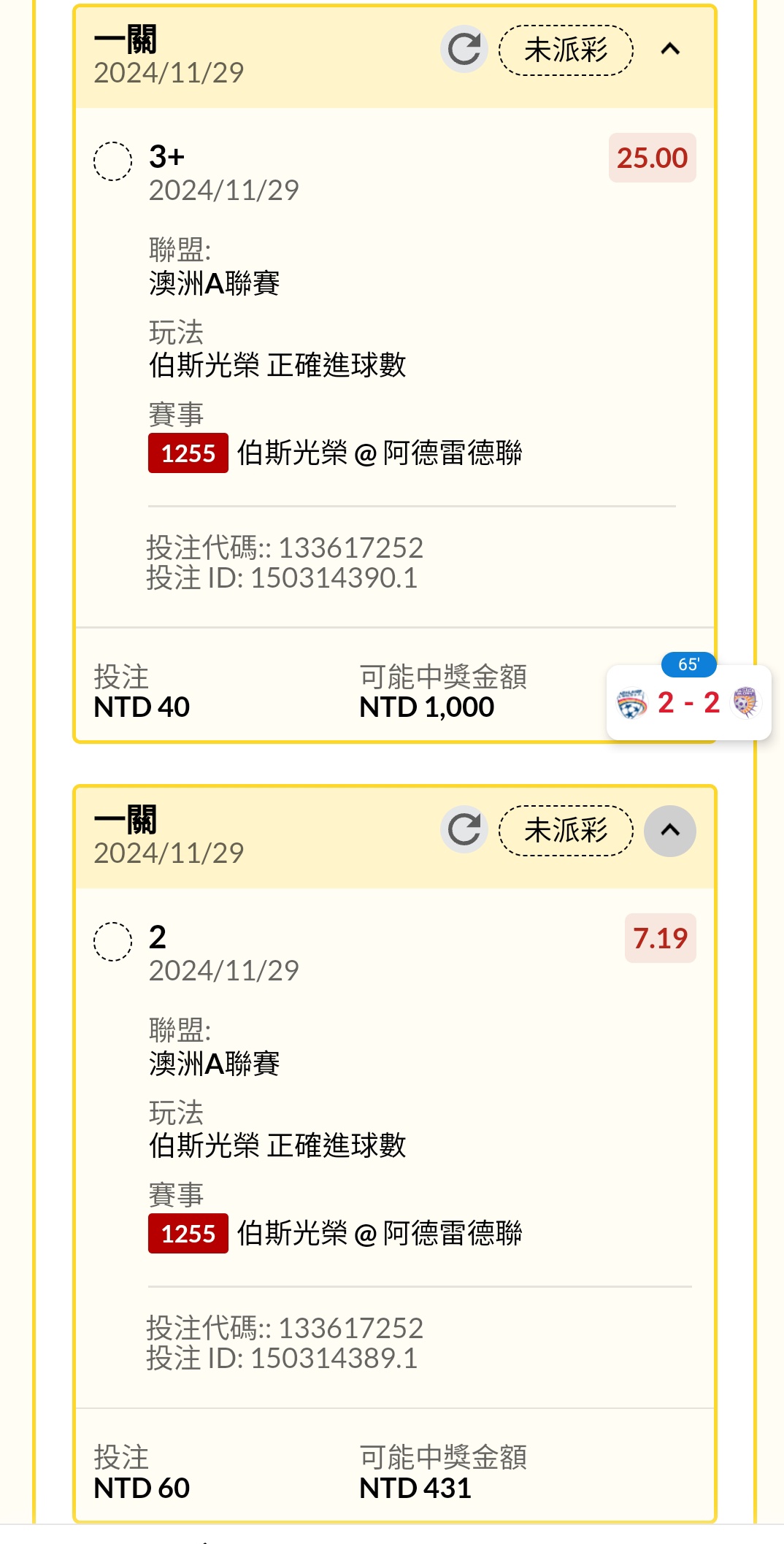Collapse the 3+ bet card
The height and width of the screenshot is (1544, 784).
(x=670, y=50)
